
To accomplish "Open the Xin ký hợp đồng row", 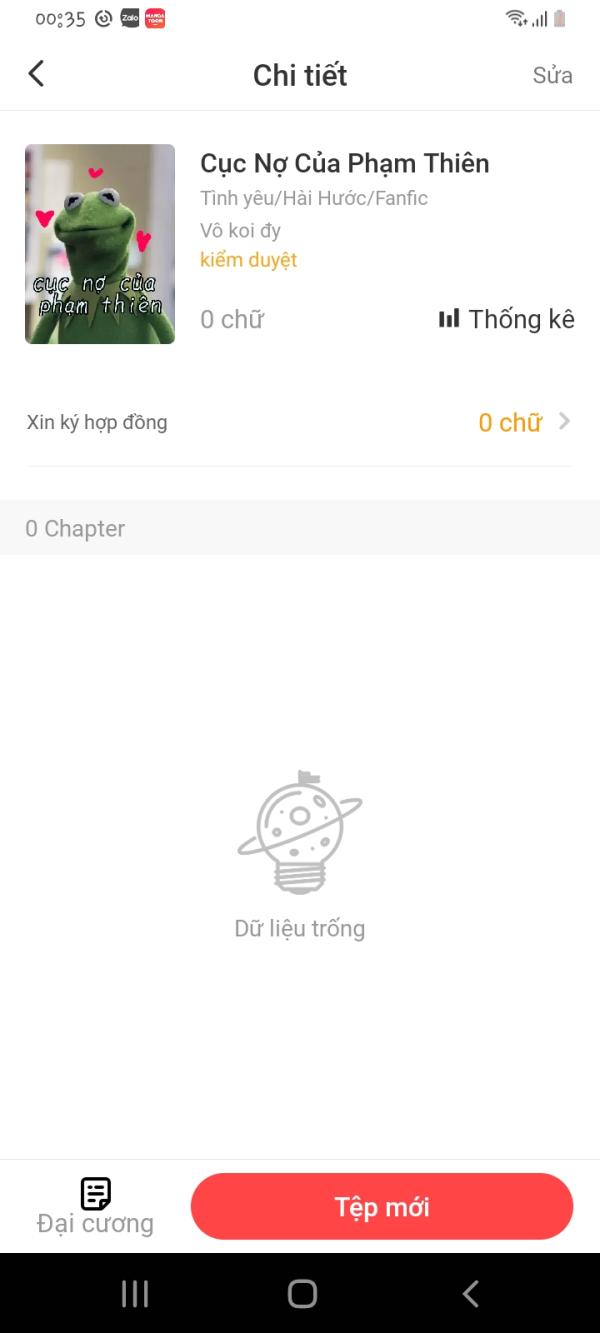I will coord(300,422).
